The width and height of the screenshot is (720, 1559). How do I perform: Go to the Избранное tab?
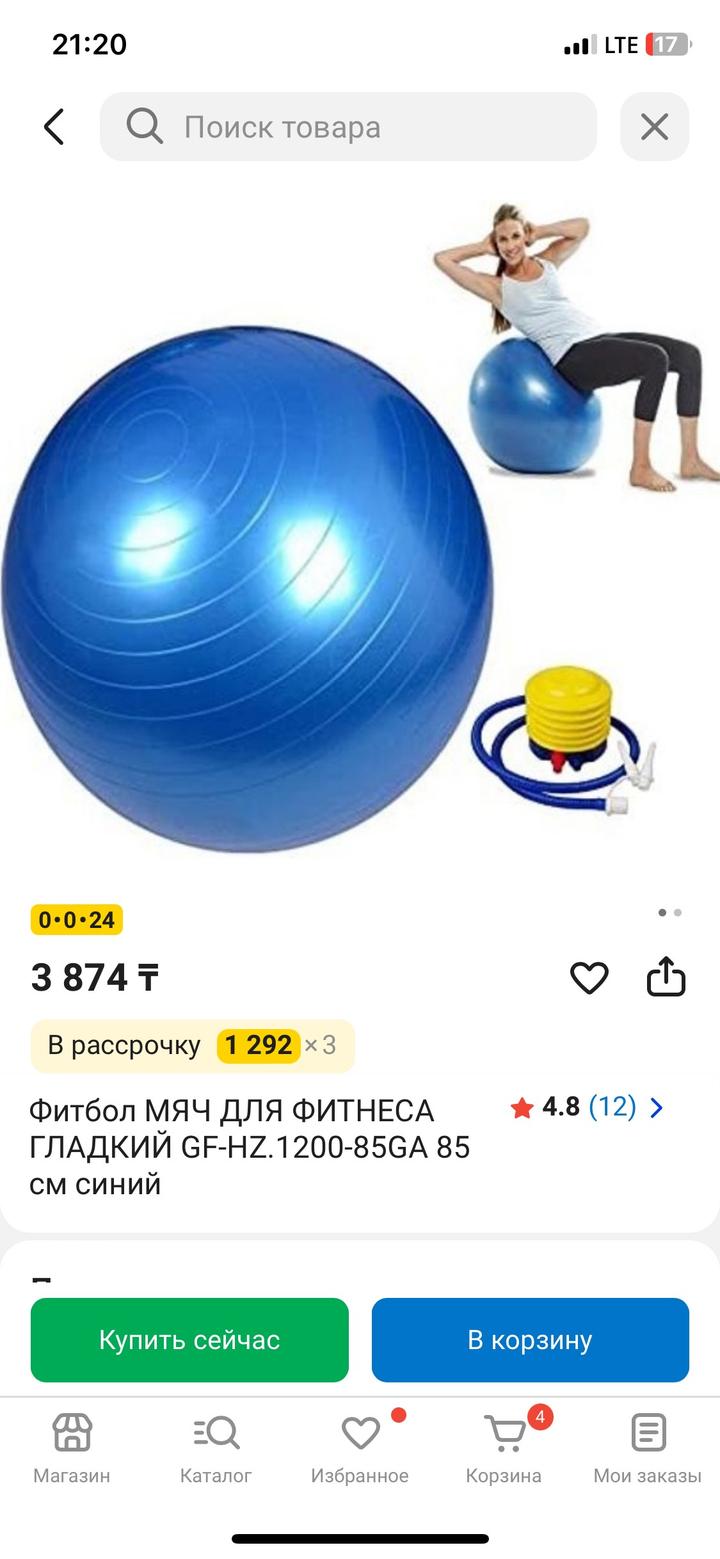click(360, 1446)
